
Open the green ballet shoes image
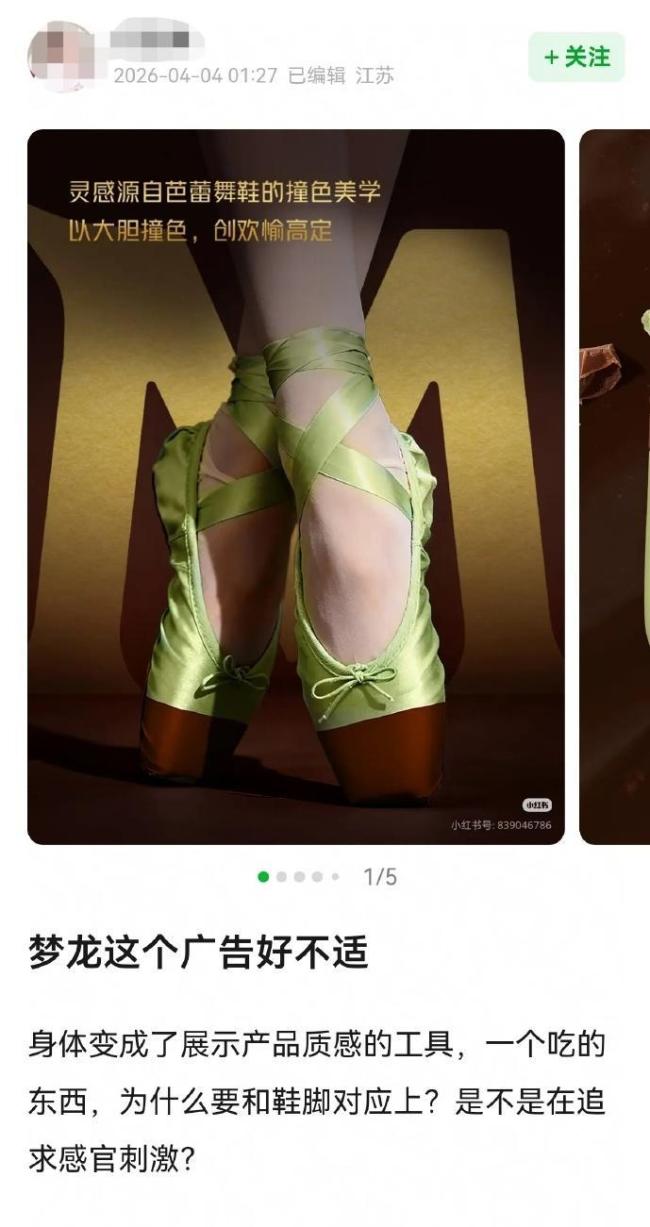295,486
